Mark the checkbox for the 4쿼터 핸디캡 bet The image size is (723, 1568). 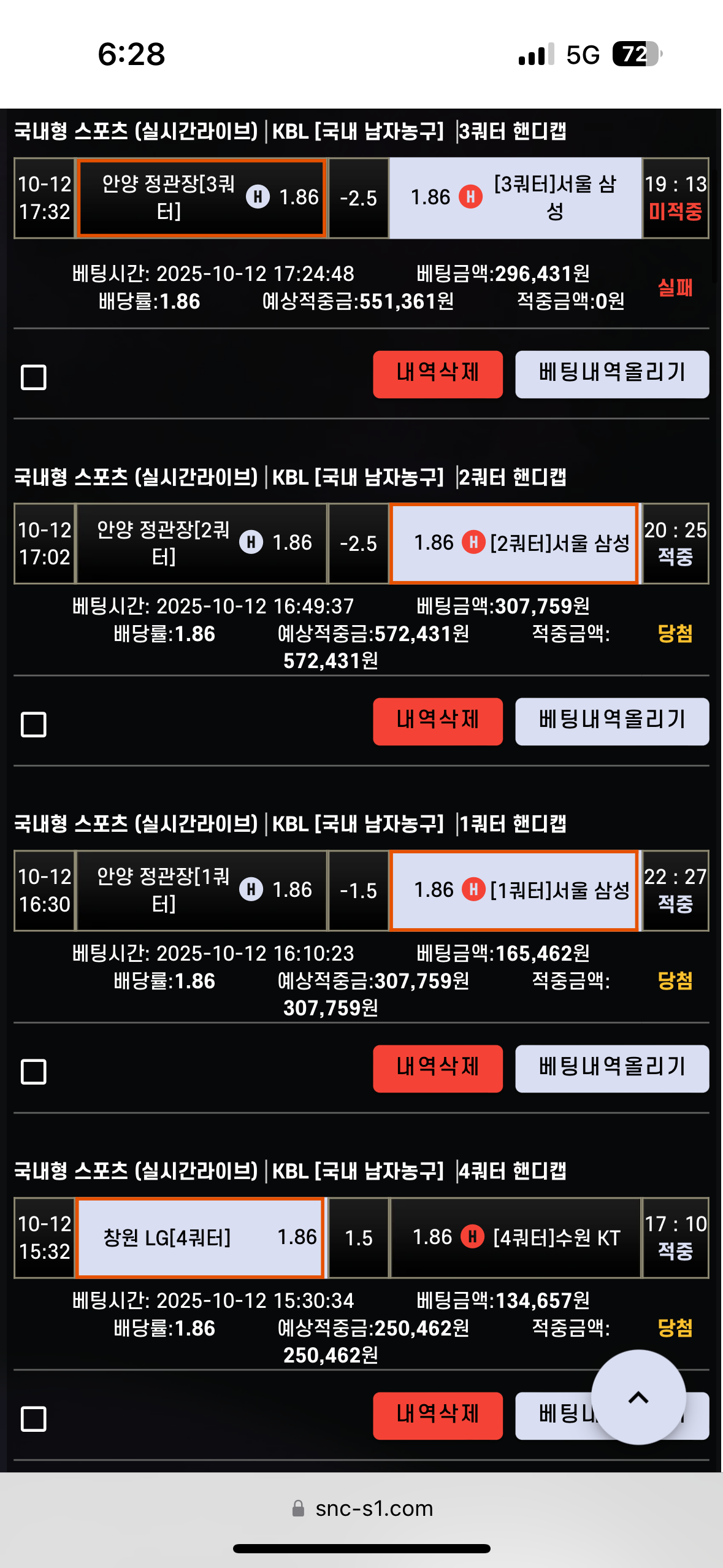click(34, 1419)
